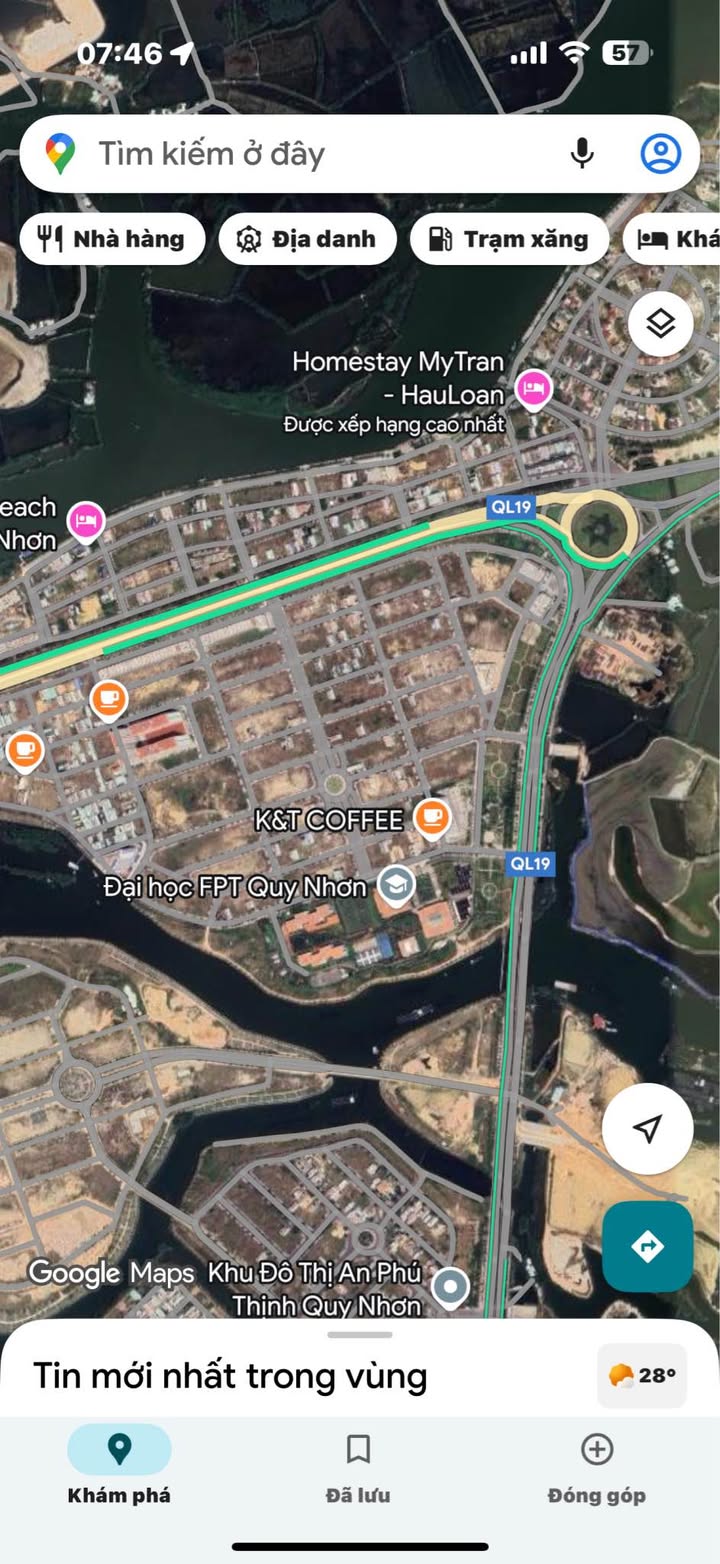The width and height of the screenshot is (720, 1564).
Task: Switch to the "Khám phá" tab
Action: (x=119, y=1466)
